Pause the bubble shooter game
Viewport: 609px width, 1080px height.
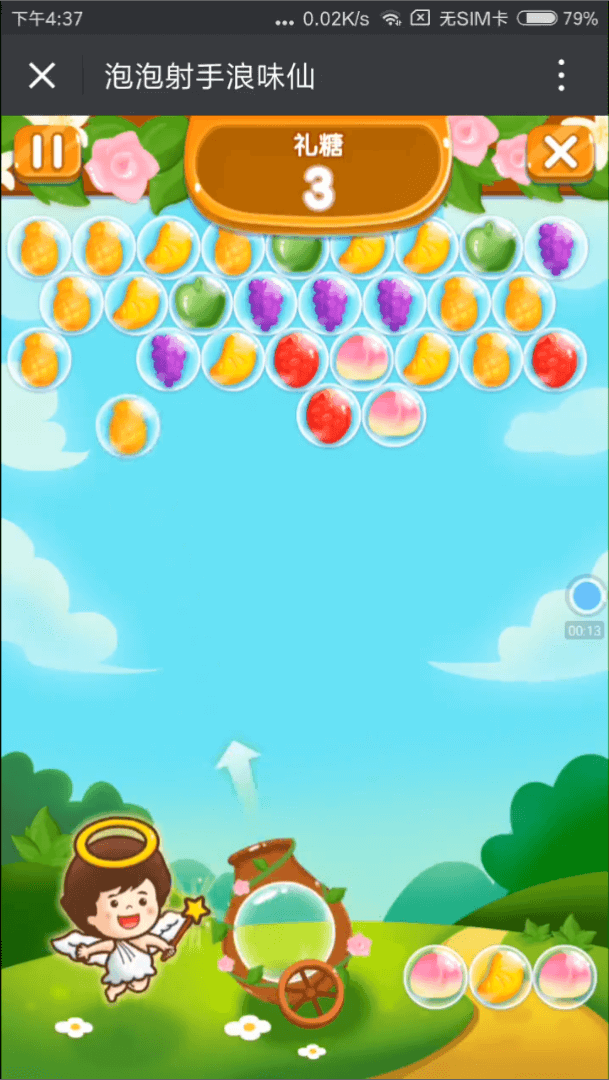pos(47,152)
